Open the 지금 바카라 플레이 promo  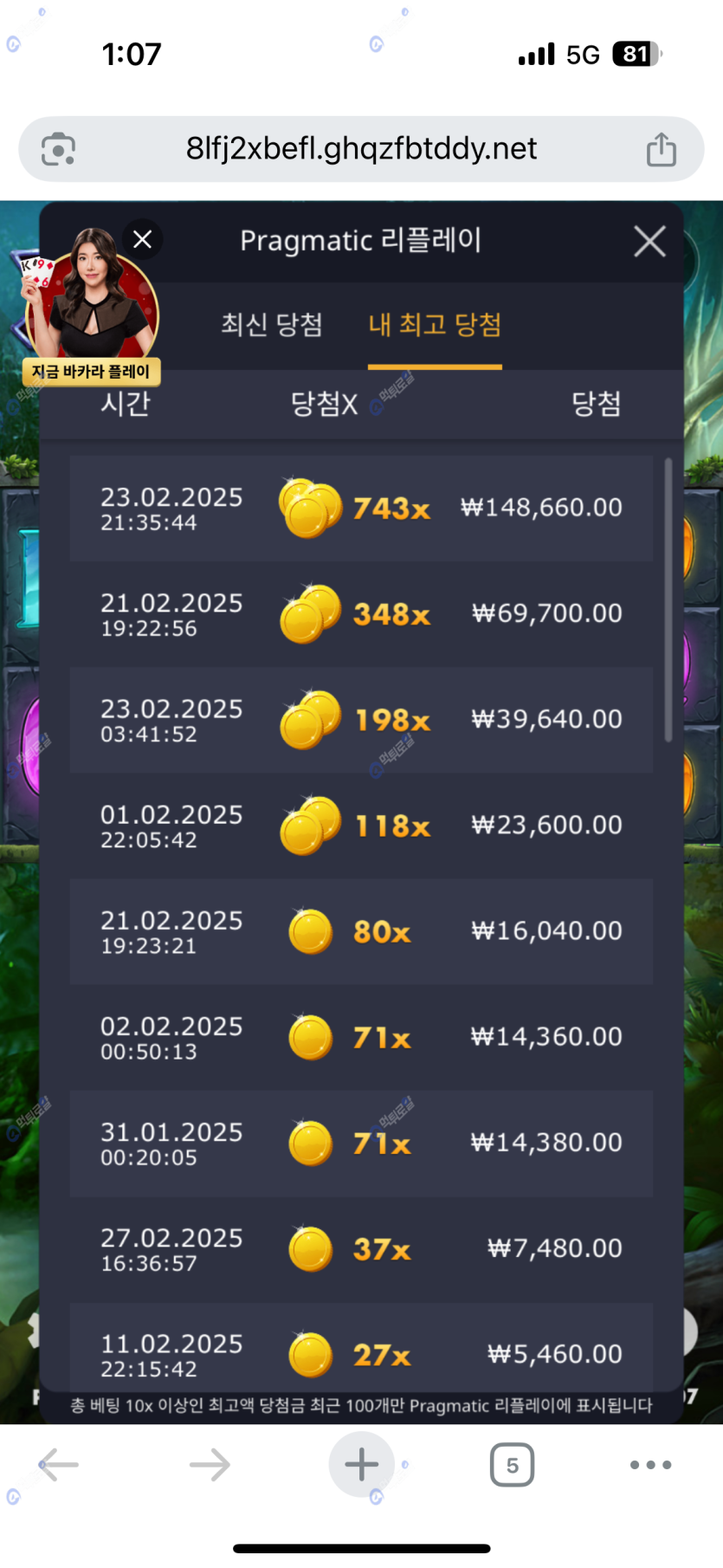pos(91,372)
